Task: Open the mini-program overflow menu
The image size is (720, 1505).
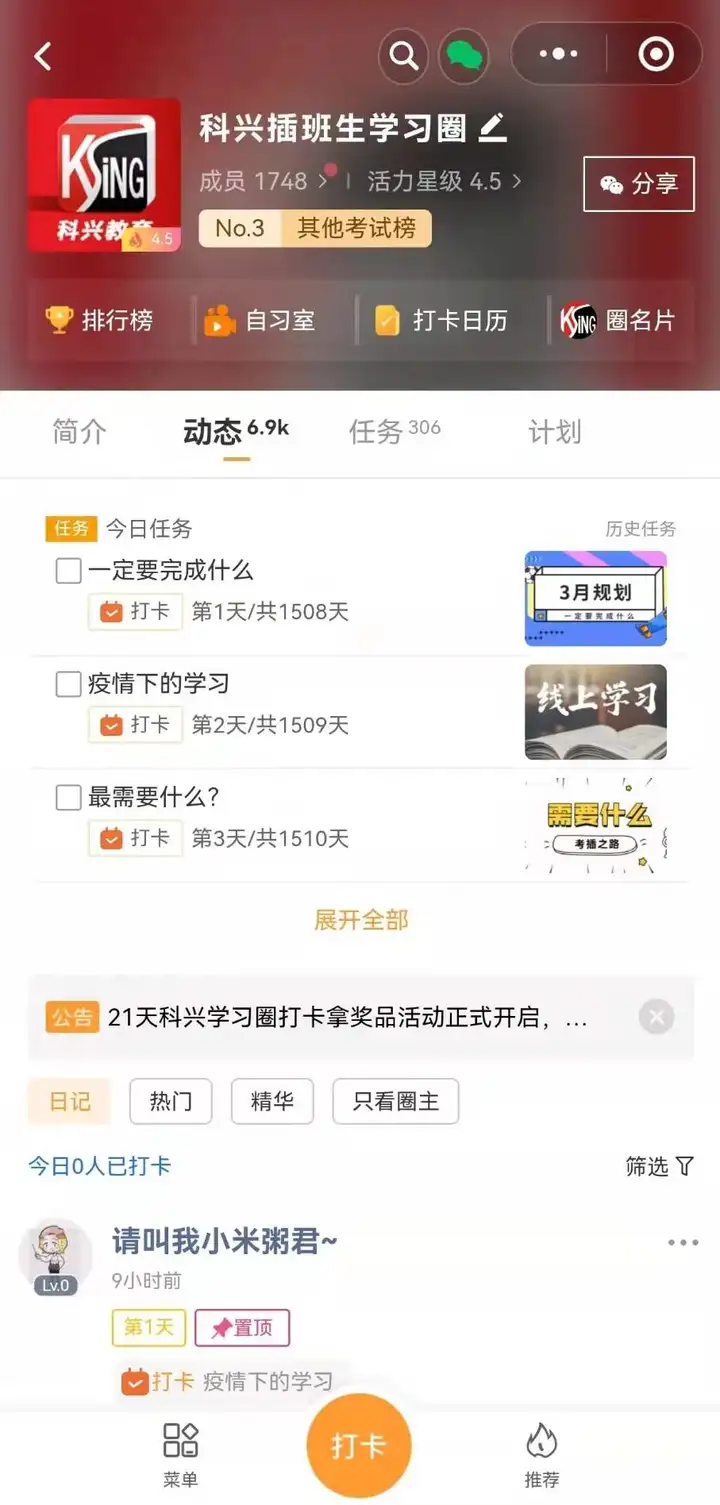Action: coord(558,54)
